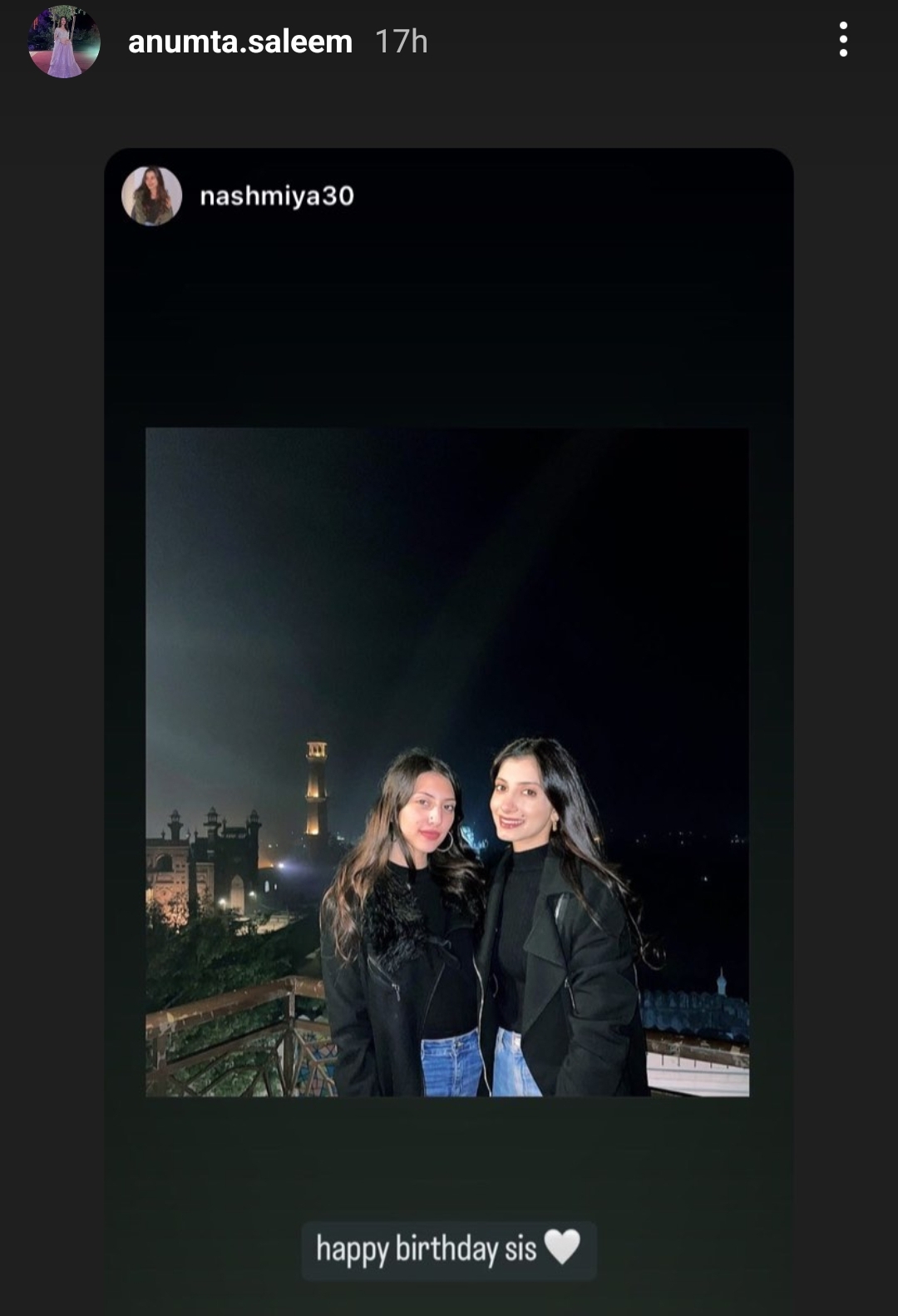Tap the anumta.saleem username
This screenshot has width=898, height=1316.
(x=240, y=42)
